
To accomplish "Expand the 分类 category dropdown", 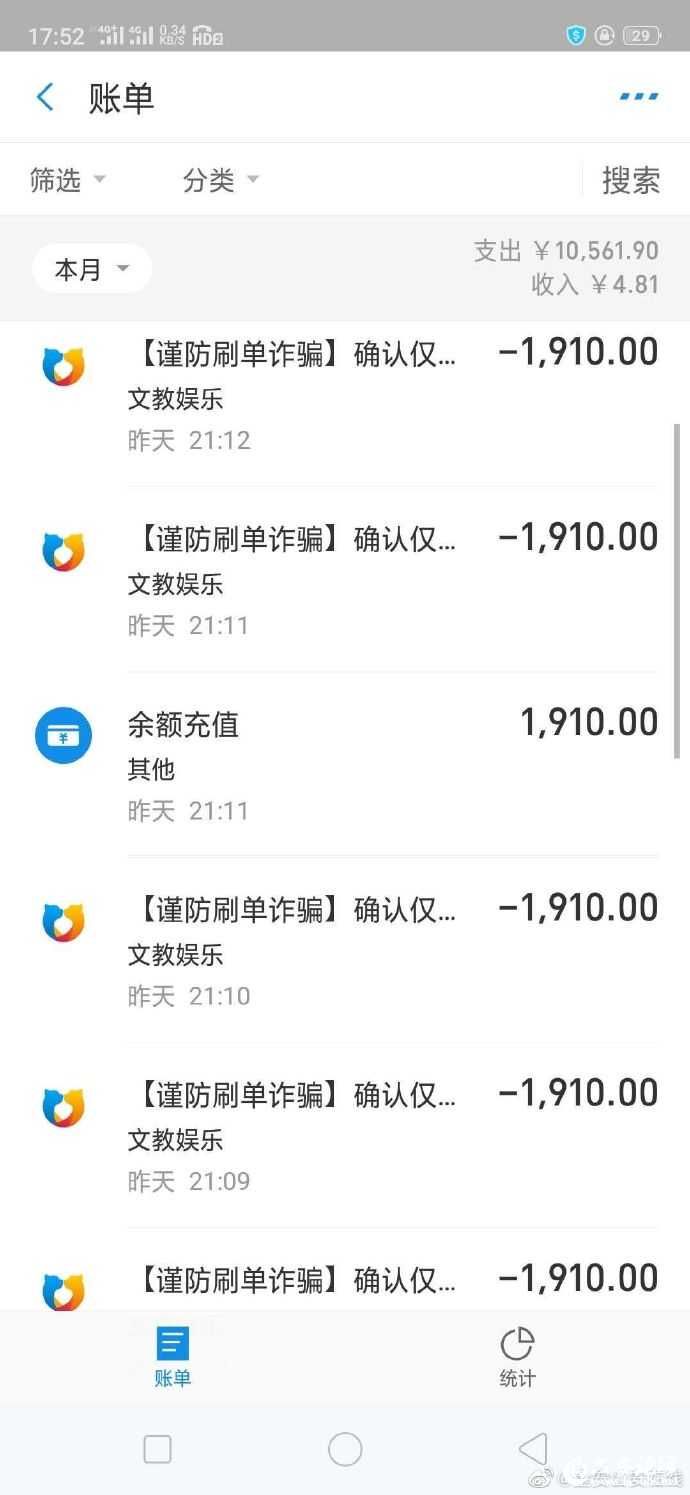I will 221,180.
